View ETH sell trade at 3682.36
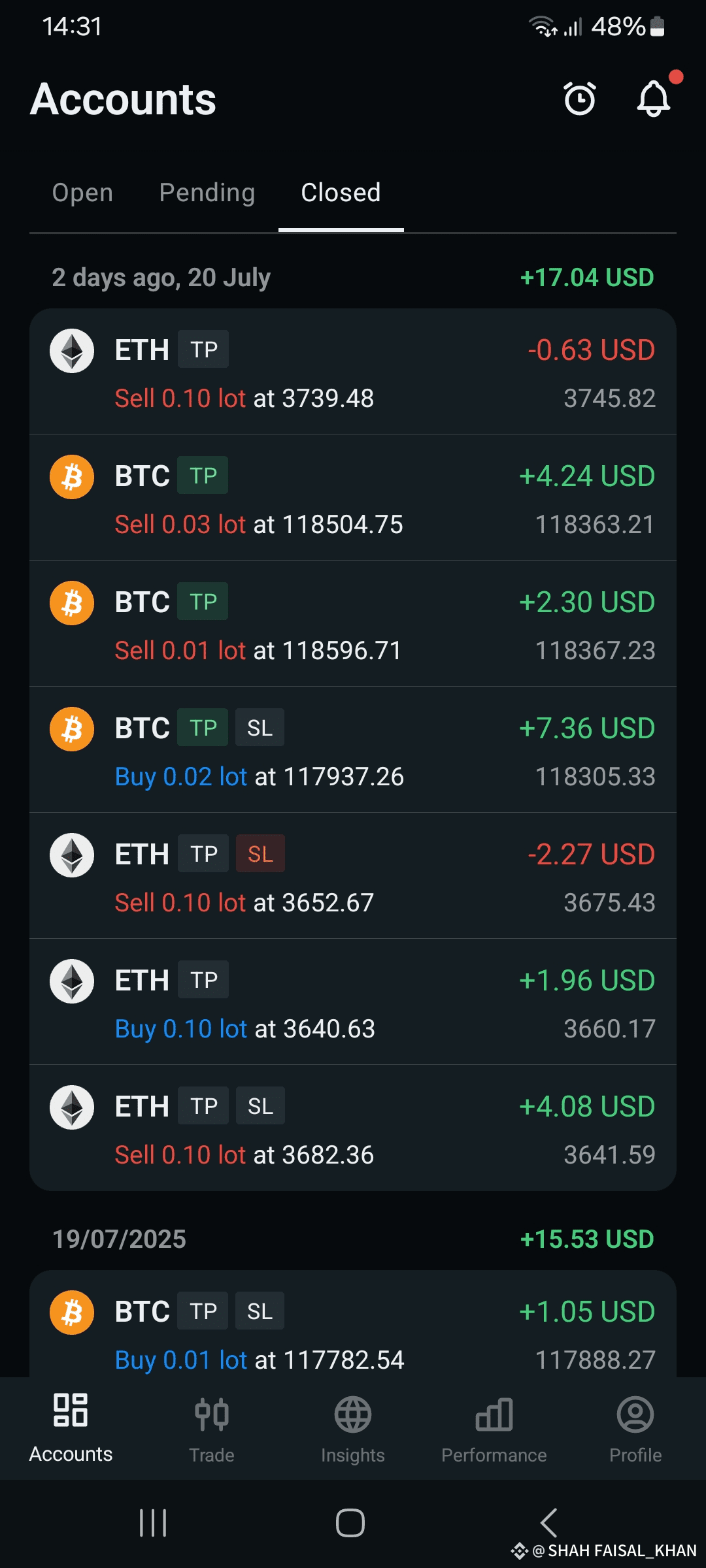The image size is (706, 1568). [353, 1130]
